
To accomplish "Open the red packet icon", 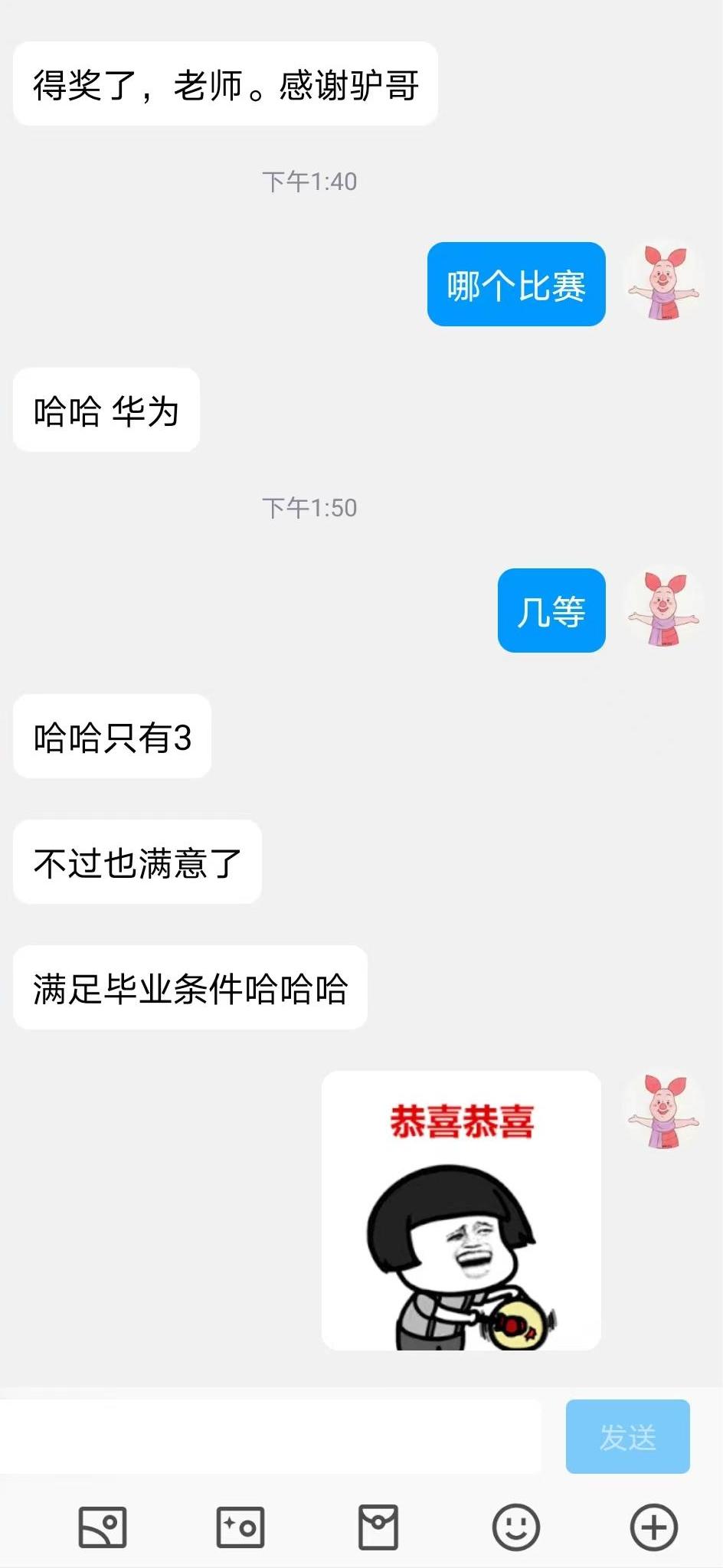I will (378, 1527).
